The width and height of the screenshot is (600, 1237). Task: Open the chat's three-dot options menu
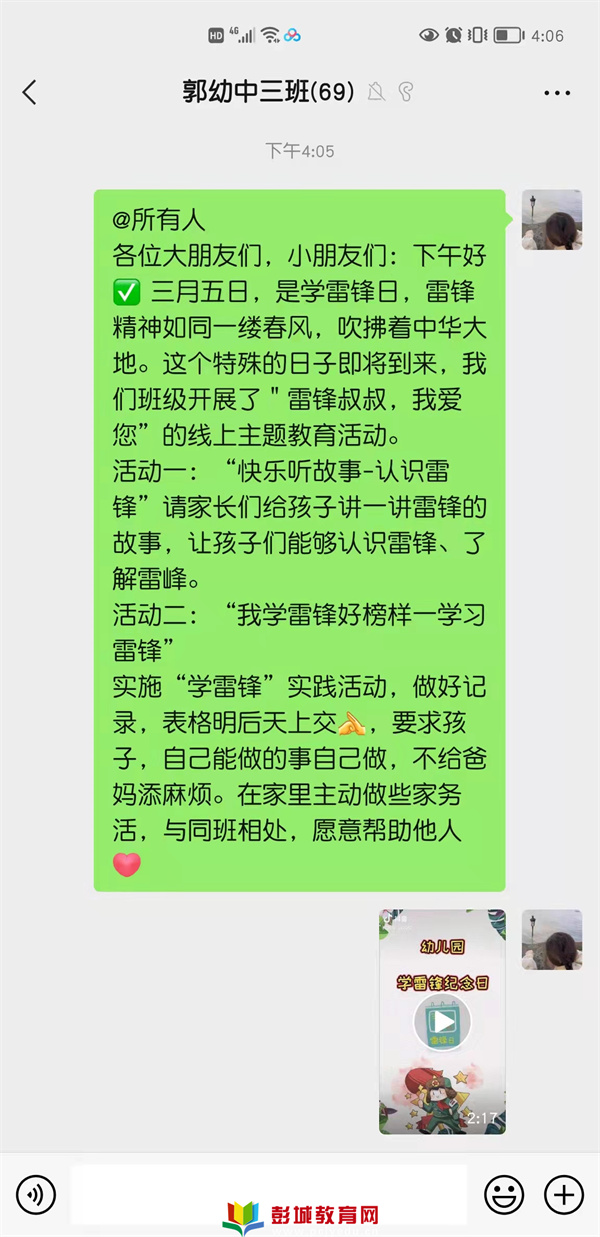(556, 93)
